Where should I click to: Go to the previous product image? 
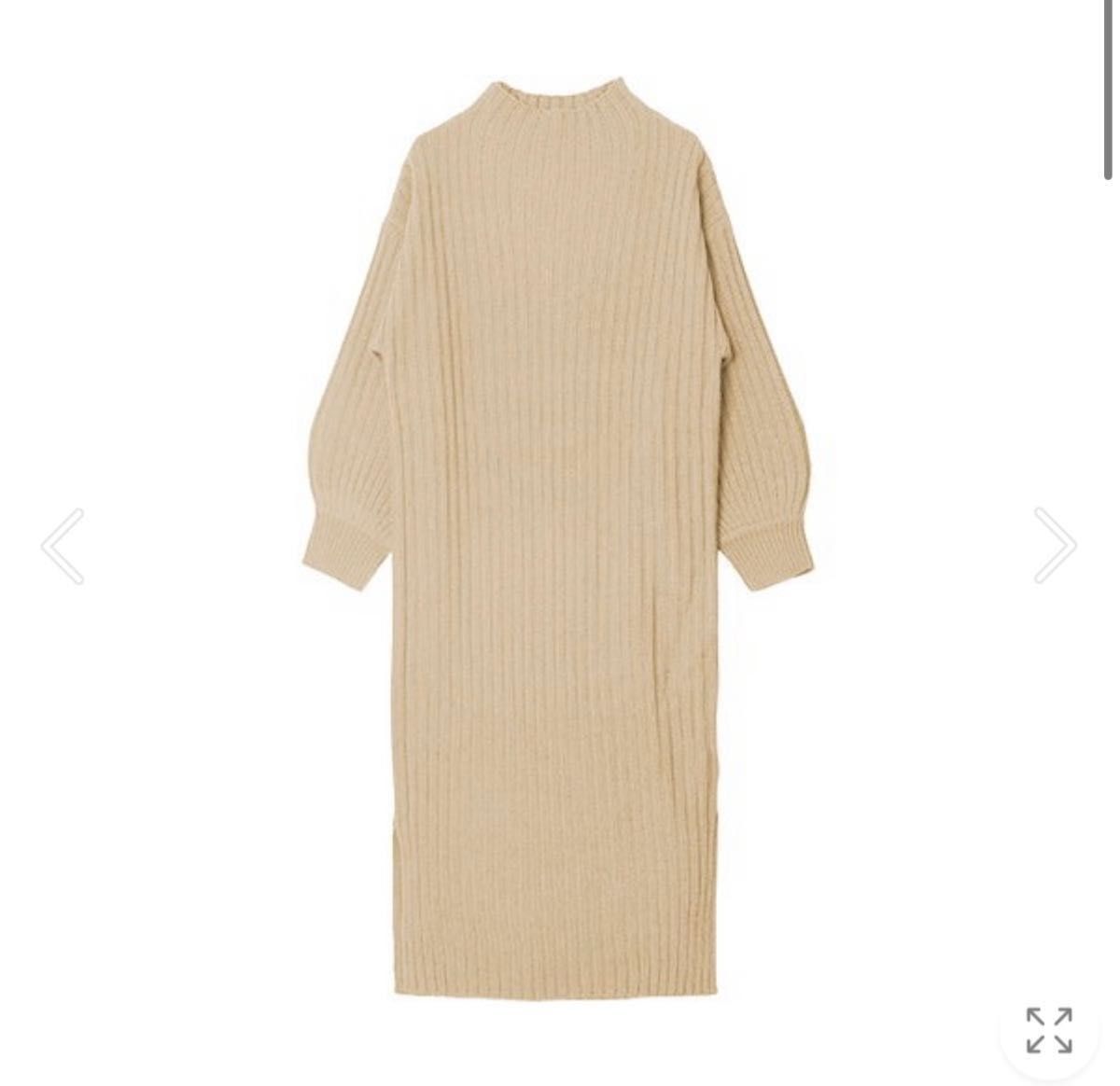coord(63,547)
